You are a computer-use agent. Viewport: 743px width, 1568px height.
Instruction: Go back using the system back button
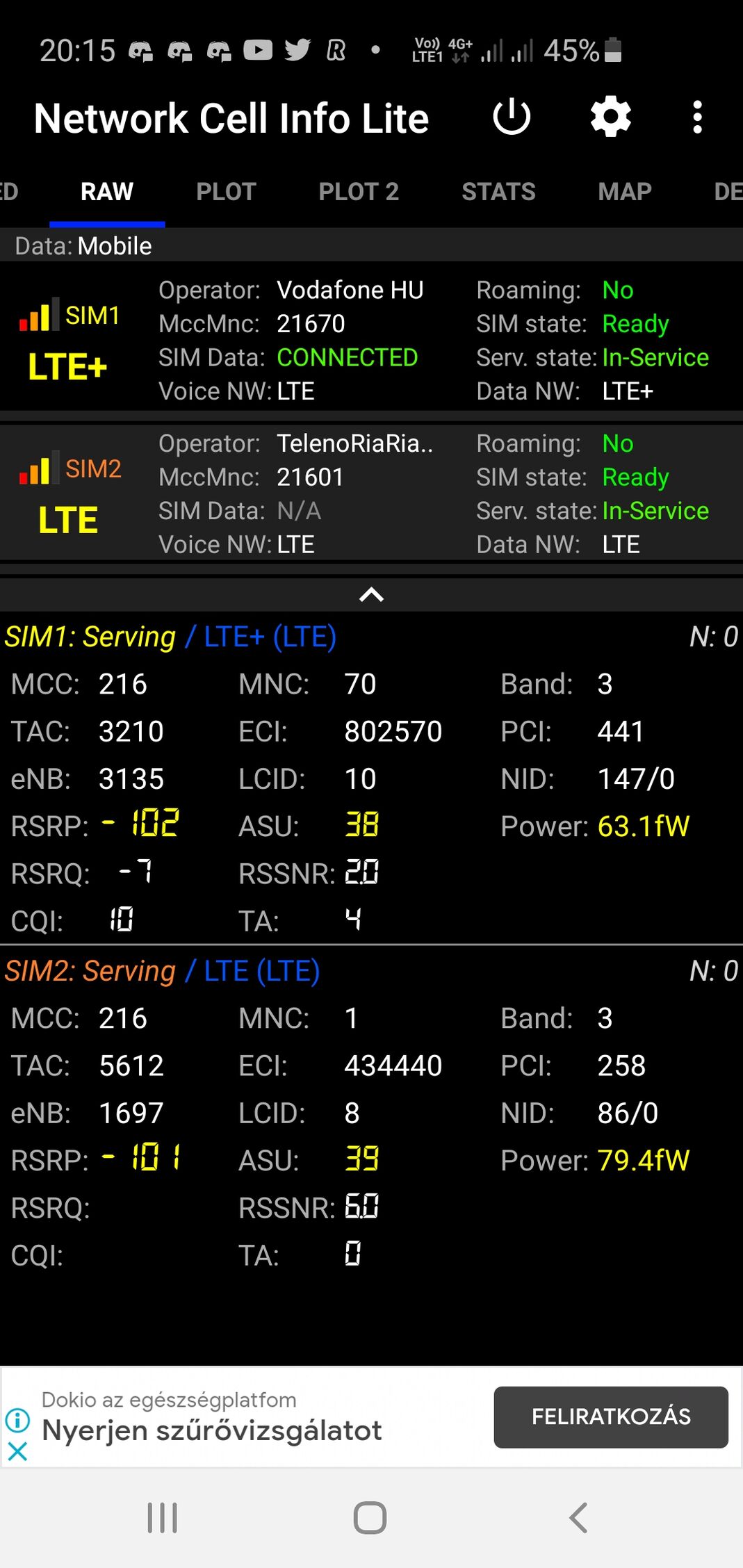(578, 1517)
